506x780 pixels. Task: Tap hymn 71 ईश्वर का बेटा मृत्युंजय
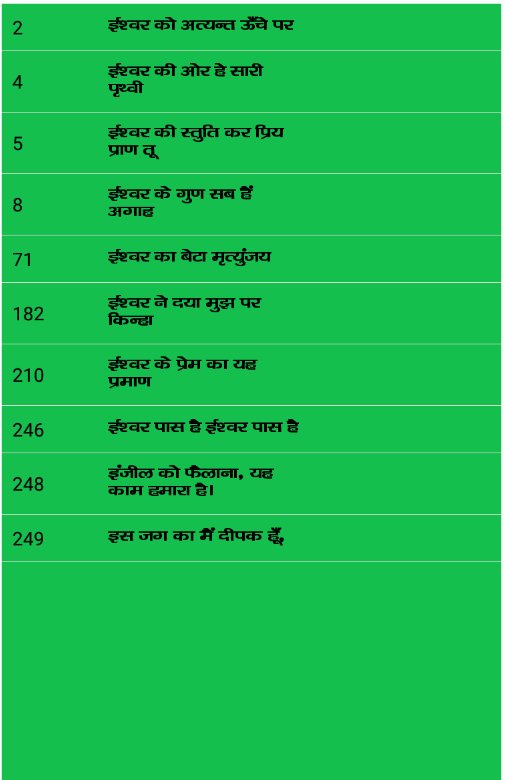[x=251, y=259]
